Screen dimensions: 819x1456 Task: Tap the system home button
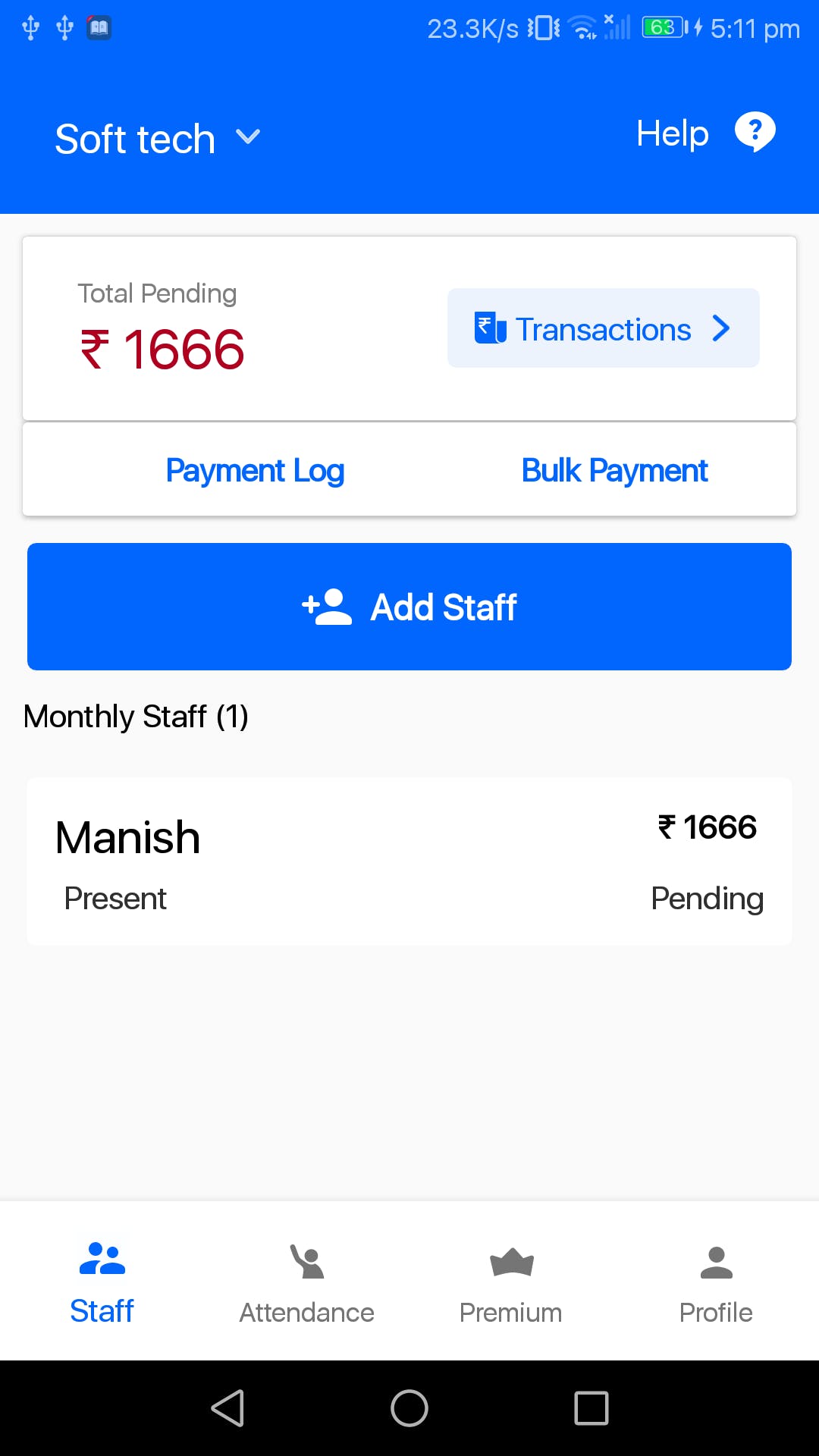409,1408
